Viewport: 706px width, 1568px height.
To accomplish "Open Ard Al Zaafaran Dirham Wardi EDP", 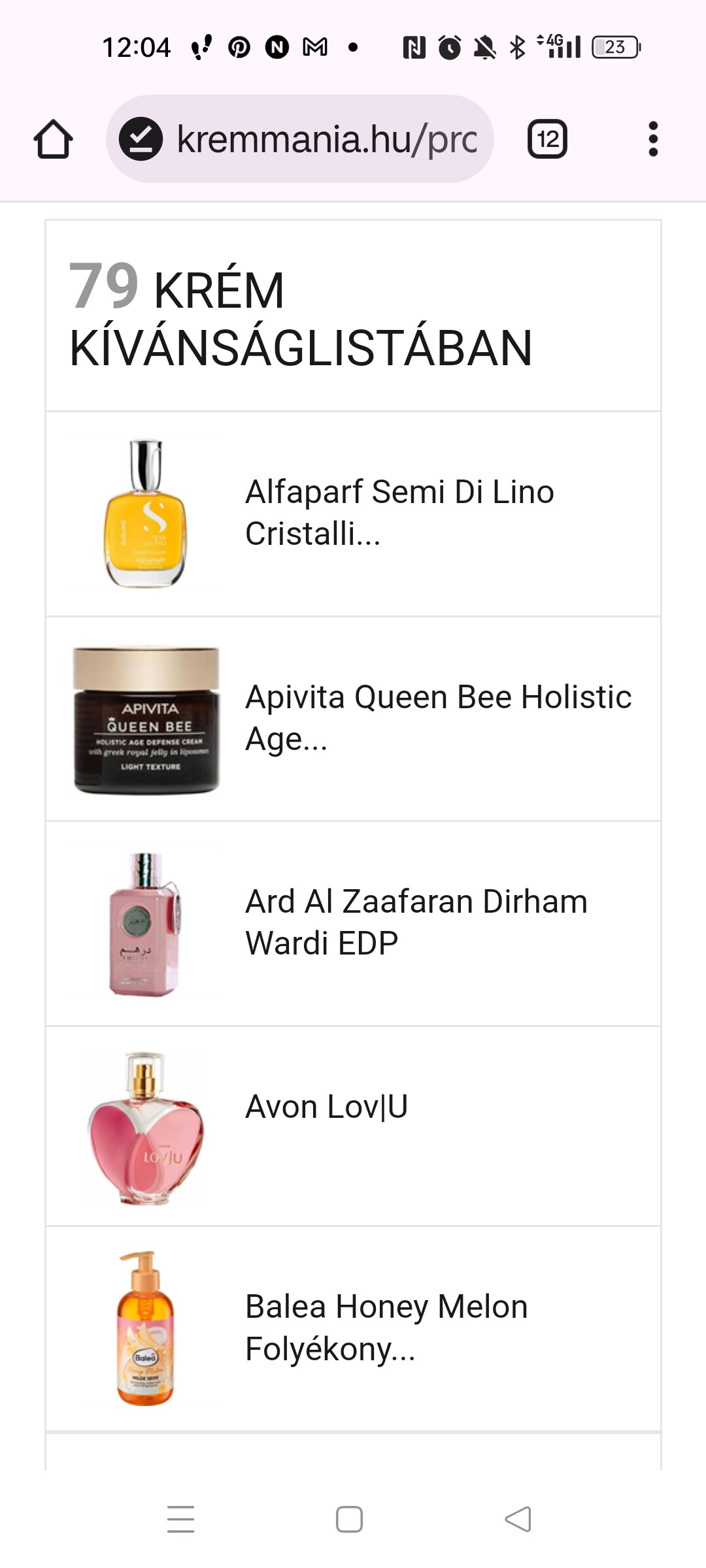I will tap(353, 923).
